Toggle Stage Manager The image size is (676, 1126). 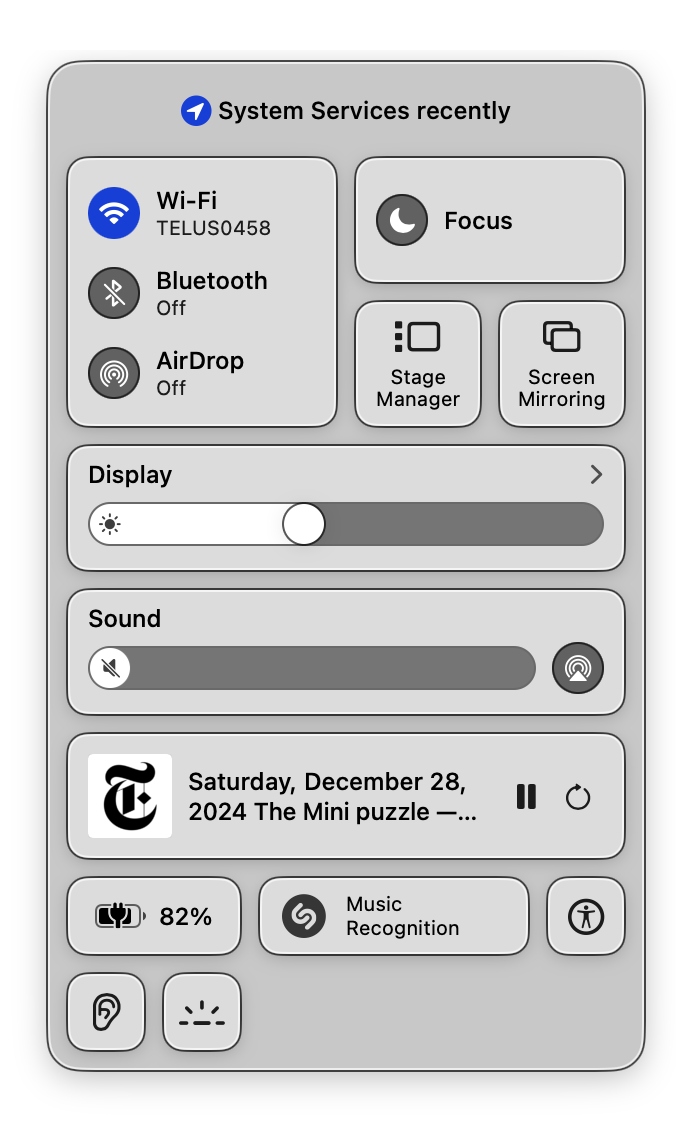pos(417,364)
